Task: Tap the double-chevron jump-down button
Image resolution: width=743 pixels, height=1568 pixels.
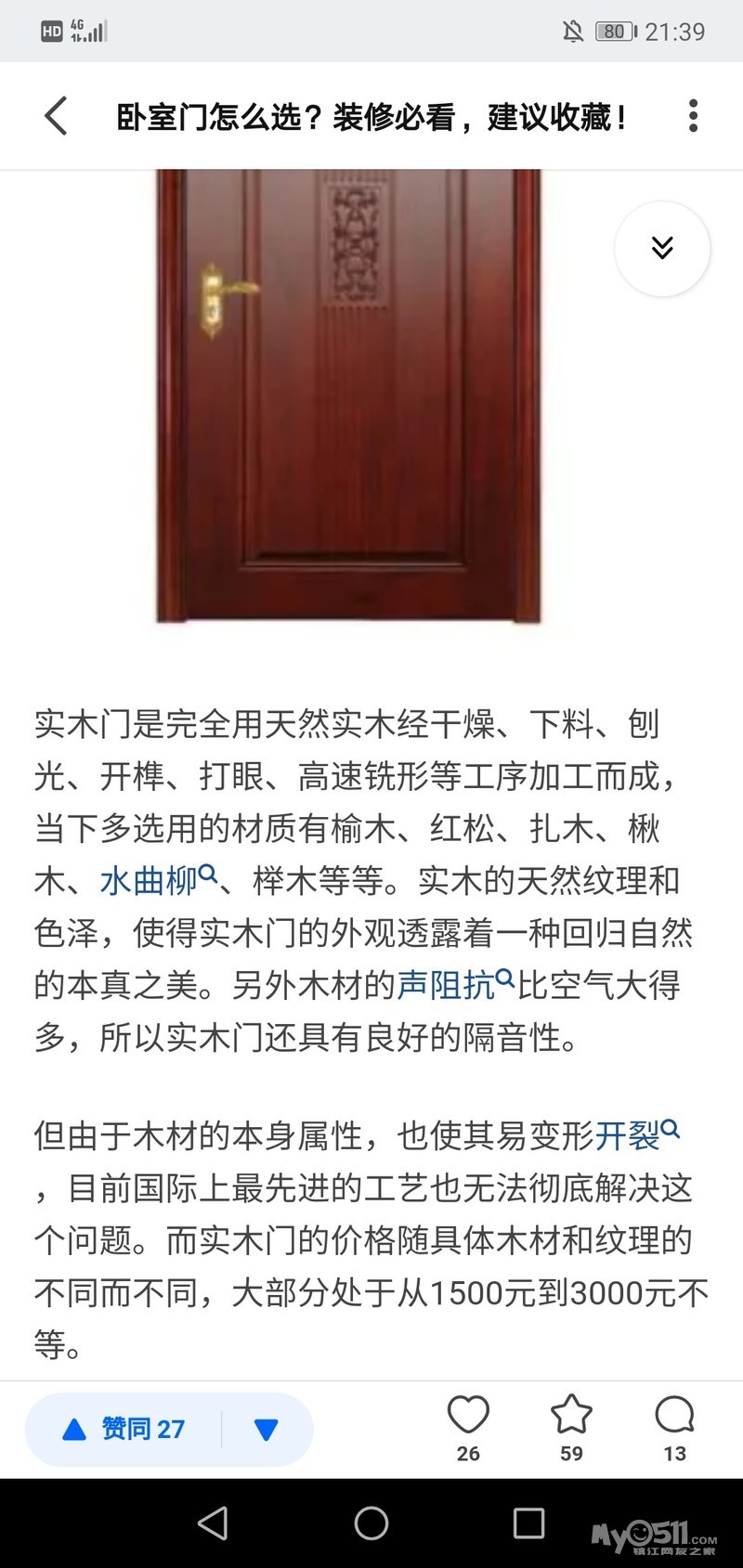Action: click(662, 248)
